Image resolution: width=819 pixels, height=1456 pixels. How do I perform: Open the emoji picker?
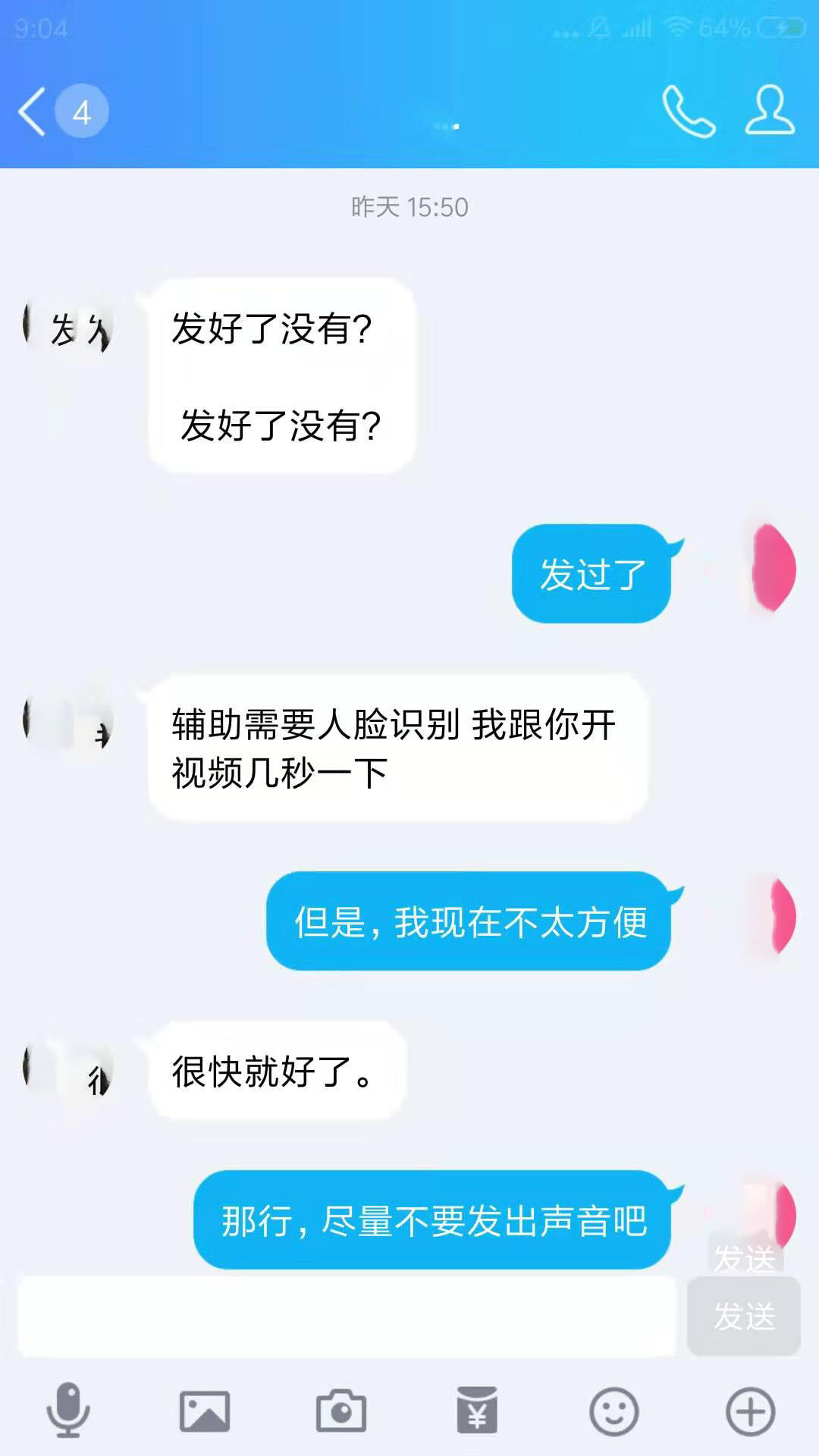pyautogui.click(x=613, y=1411)
